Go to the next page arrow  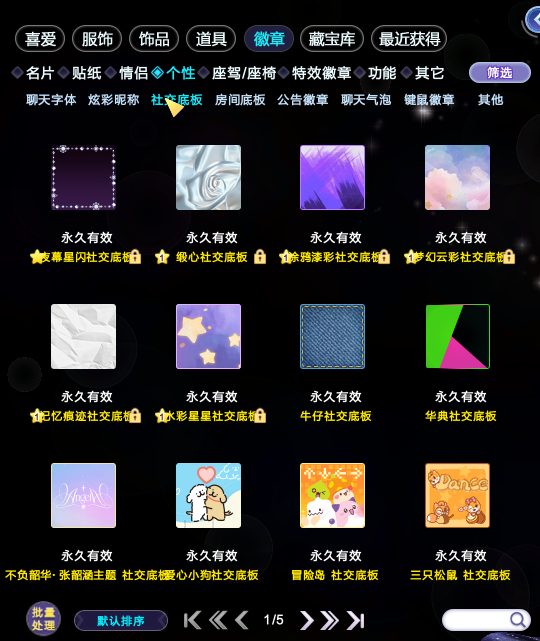(x=306, y=620)
